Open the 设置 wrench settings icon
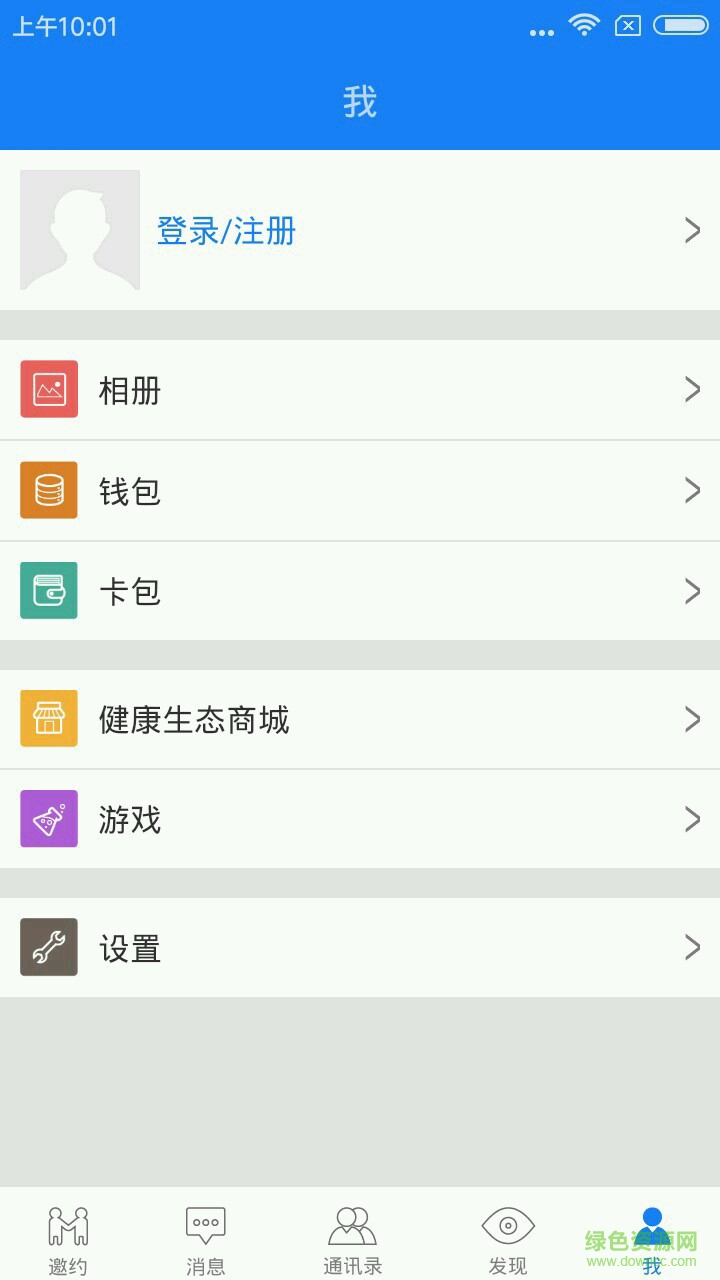The image size is (720, 1280). click(x=48, y=946)
